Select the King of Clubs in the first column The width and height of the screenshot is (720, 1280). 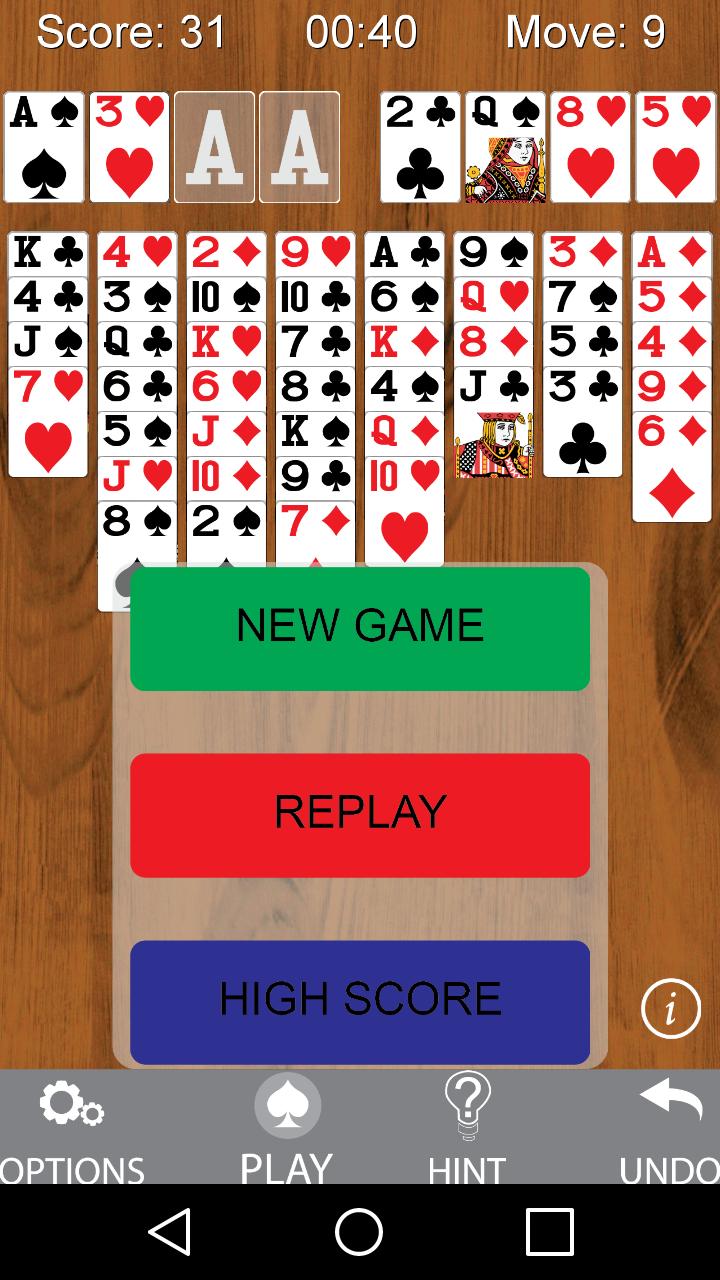tap(44, 253)
